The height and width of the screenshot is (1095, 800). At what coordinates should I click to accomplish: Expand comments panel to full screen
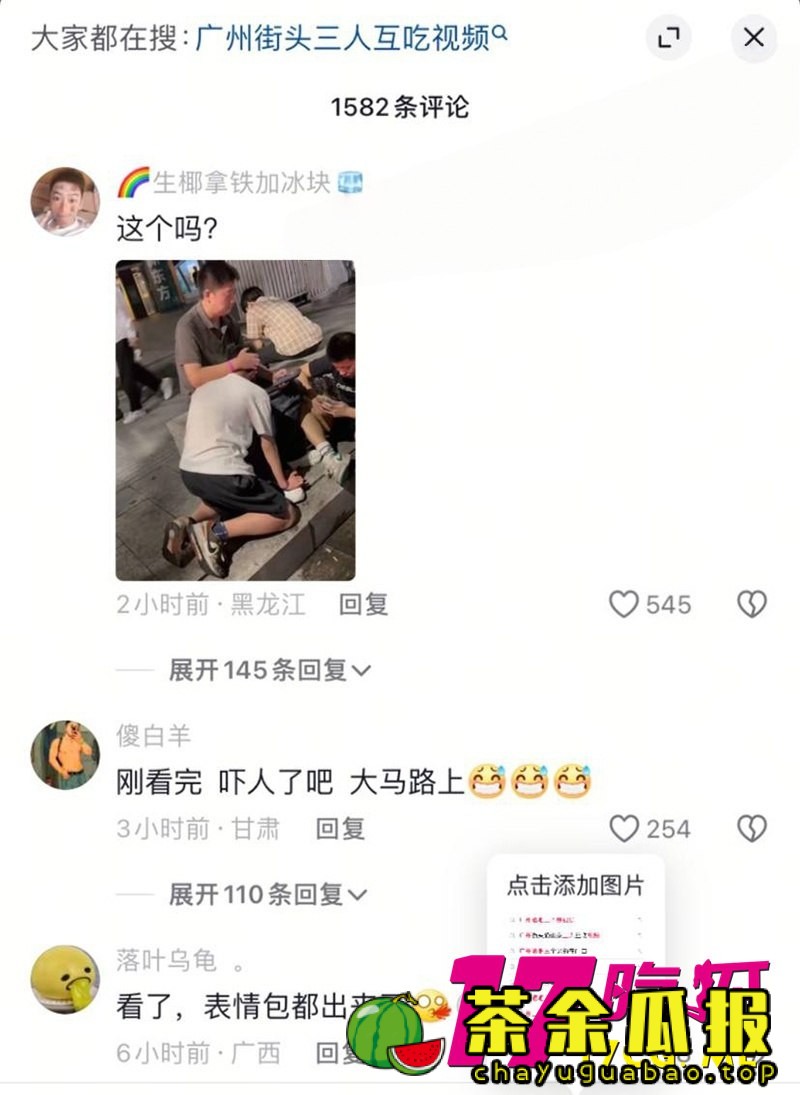669,39
